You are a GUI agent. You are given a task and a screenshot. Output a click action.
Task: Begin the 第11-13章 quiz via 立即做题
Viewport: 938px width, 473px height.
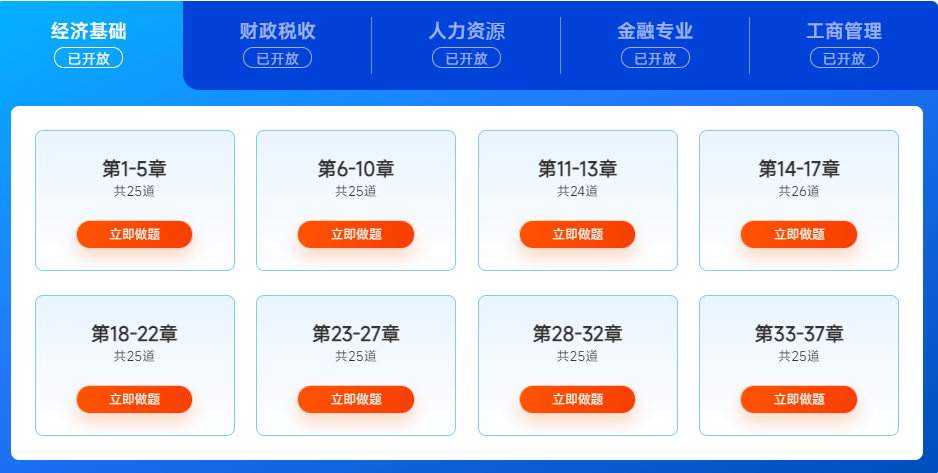click(x=577, y=234)
